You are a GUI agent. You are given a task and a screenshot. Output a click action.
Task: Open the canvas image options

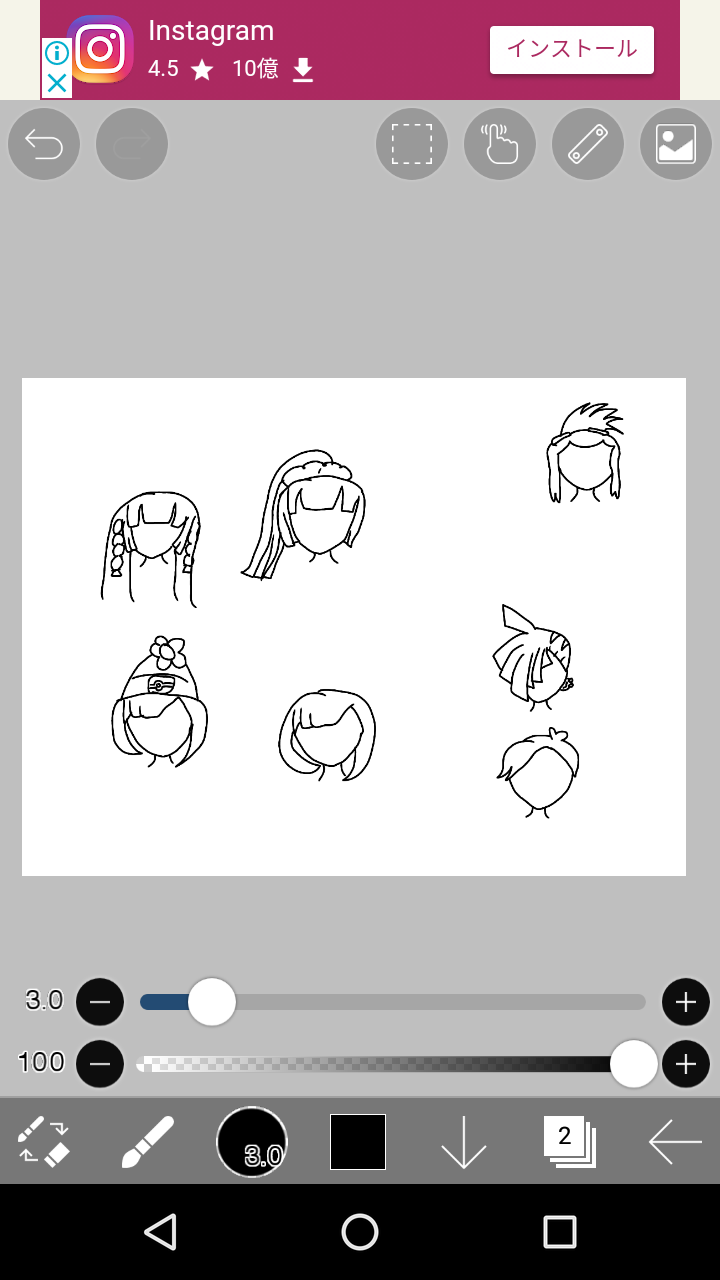tap(676, 144)
